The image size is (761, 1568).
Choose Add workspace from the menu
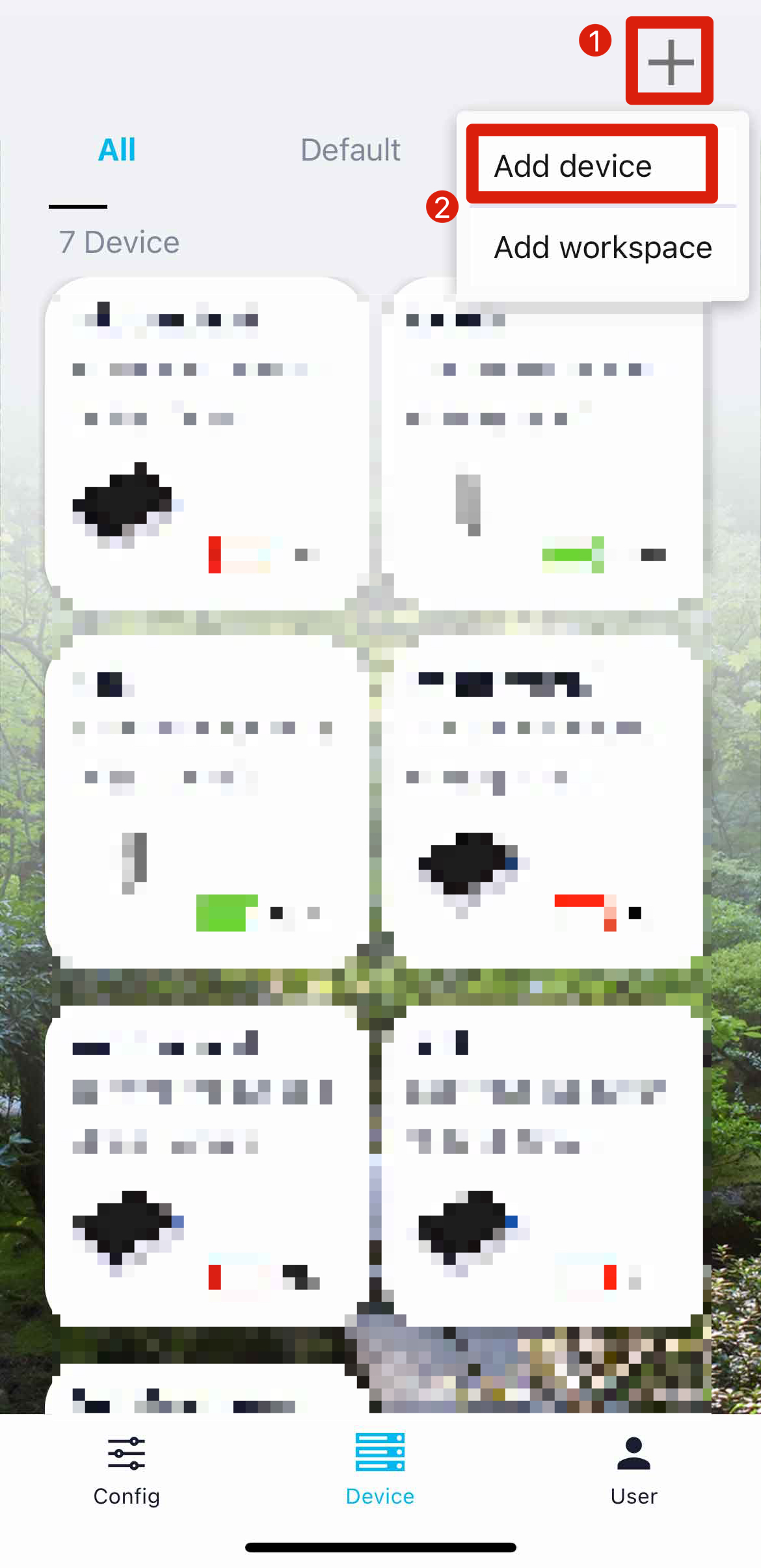602,248
